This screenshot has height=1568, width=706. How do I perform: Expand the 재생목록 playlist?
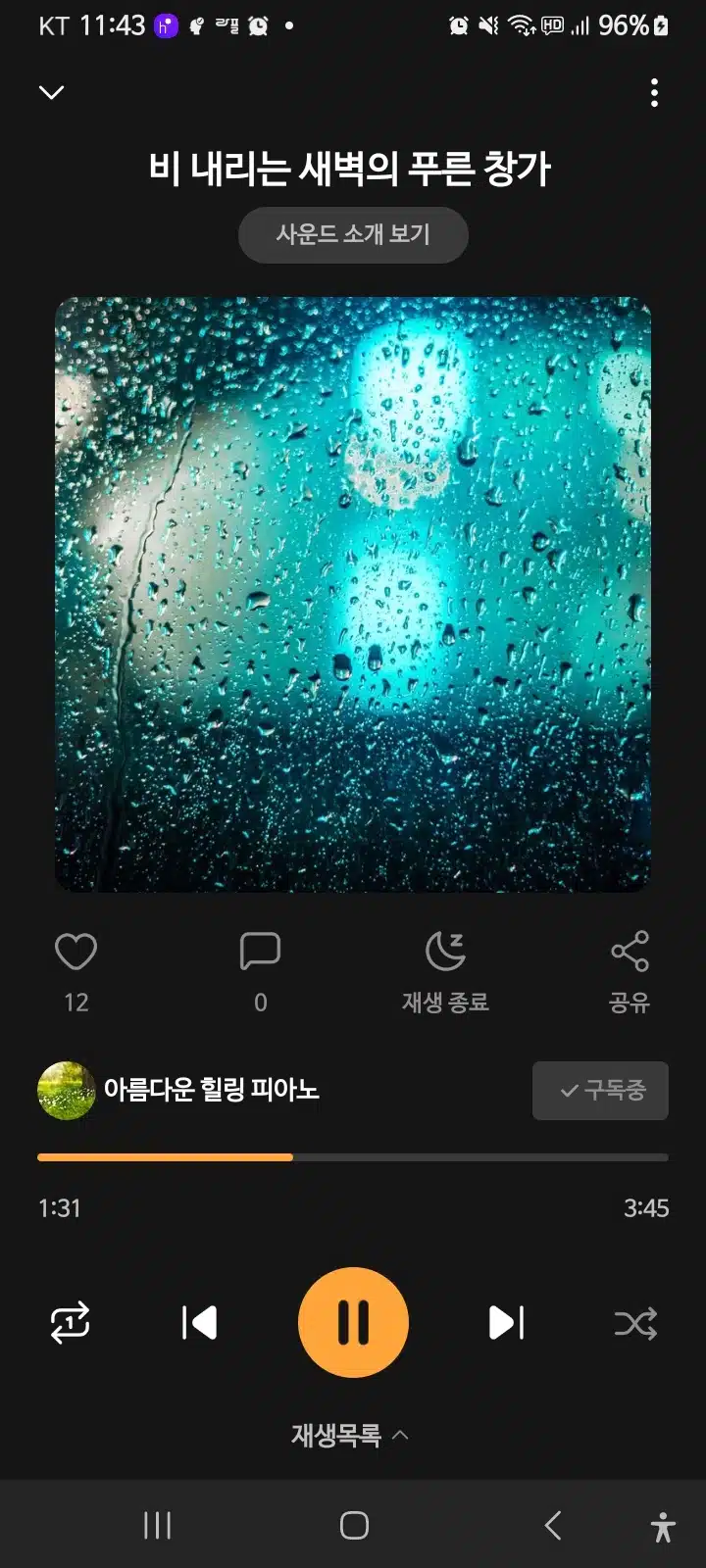click(x=350, y=1435)
